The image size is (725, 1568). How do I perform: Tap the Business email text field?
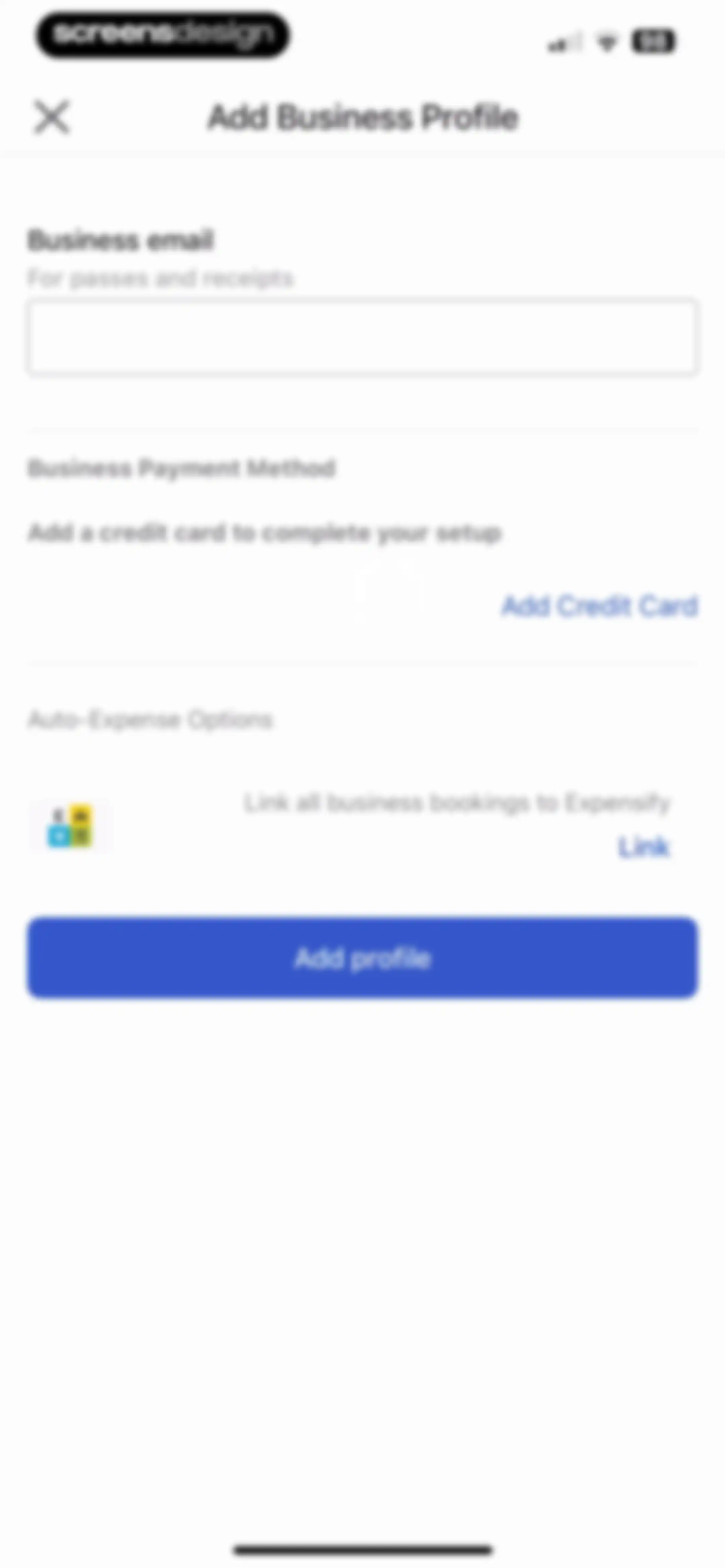(362, 337)
